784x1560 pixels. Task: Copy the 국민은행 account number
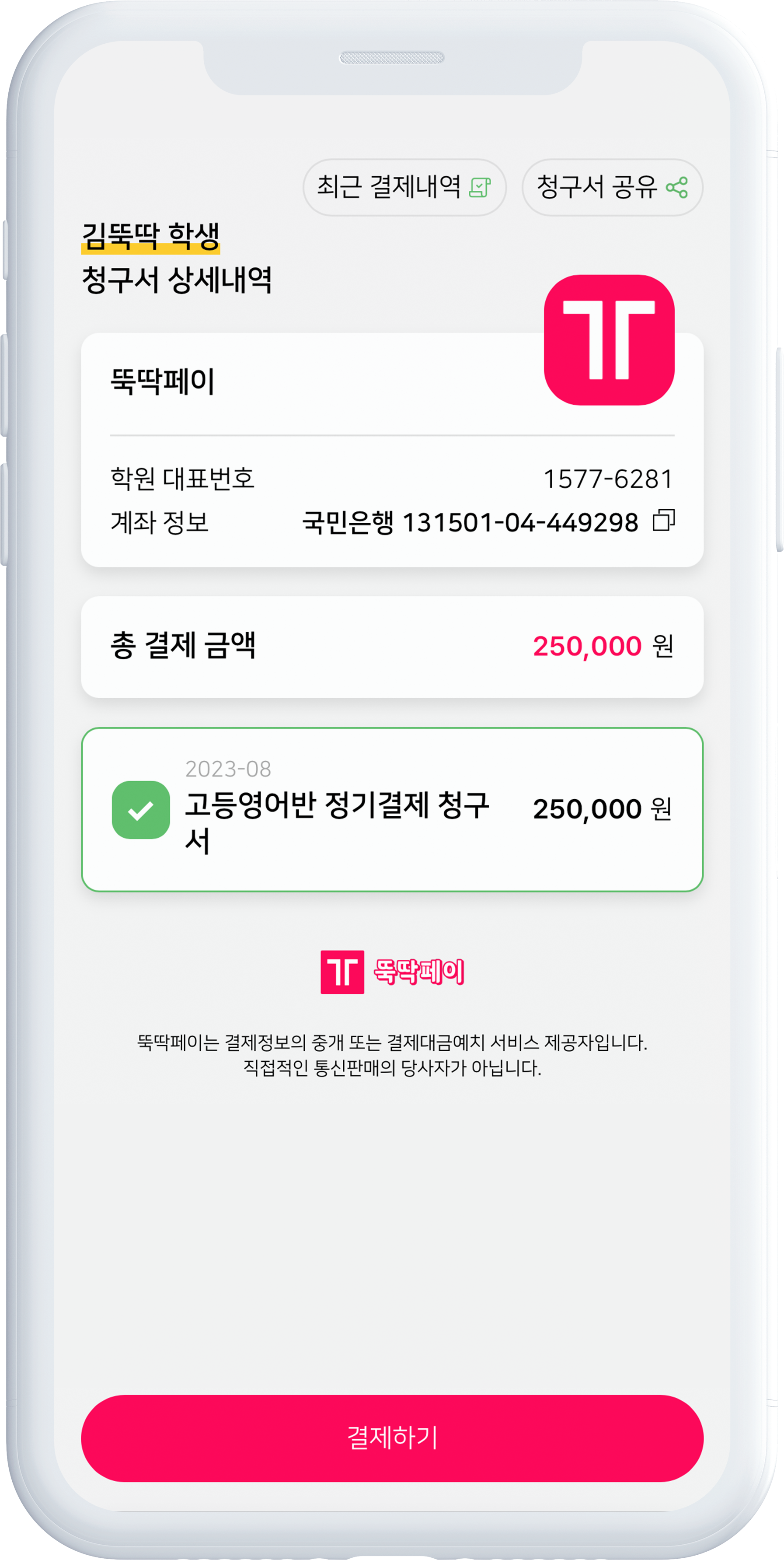pyautogui.click(x=663, y=520)
